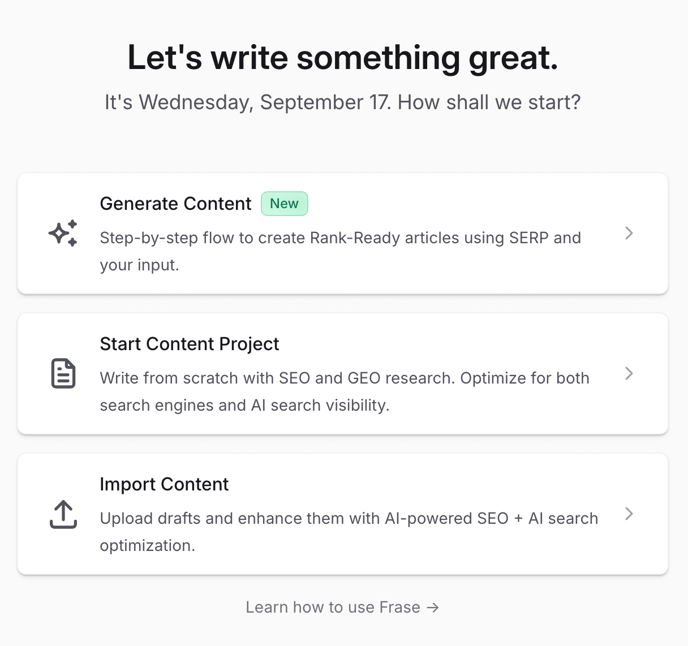688x646 pixels.
Task: Choose the Import Content option
Action: 342,514
